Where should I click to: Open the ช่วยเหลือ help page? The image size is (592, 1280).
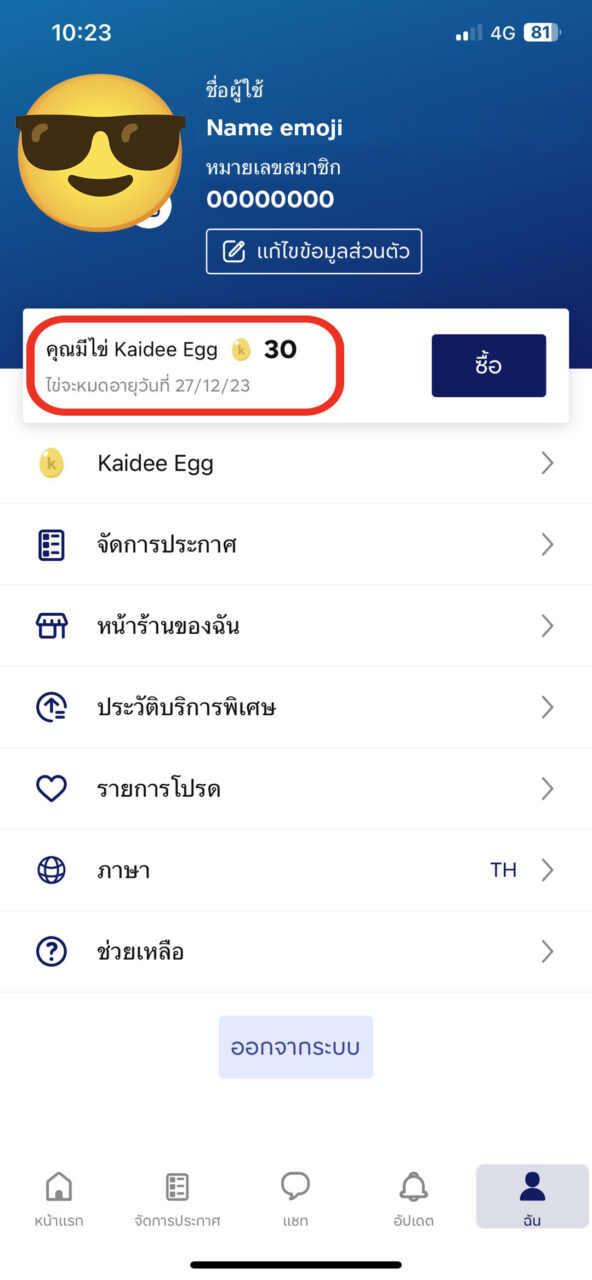click(296, 952)
